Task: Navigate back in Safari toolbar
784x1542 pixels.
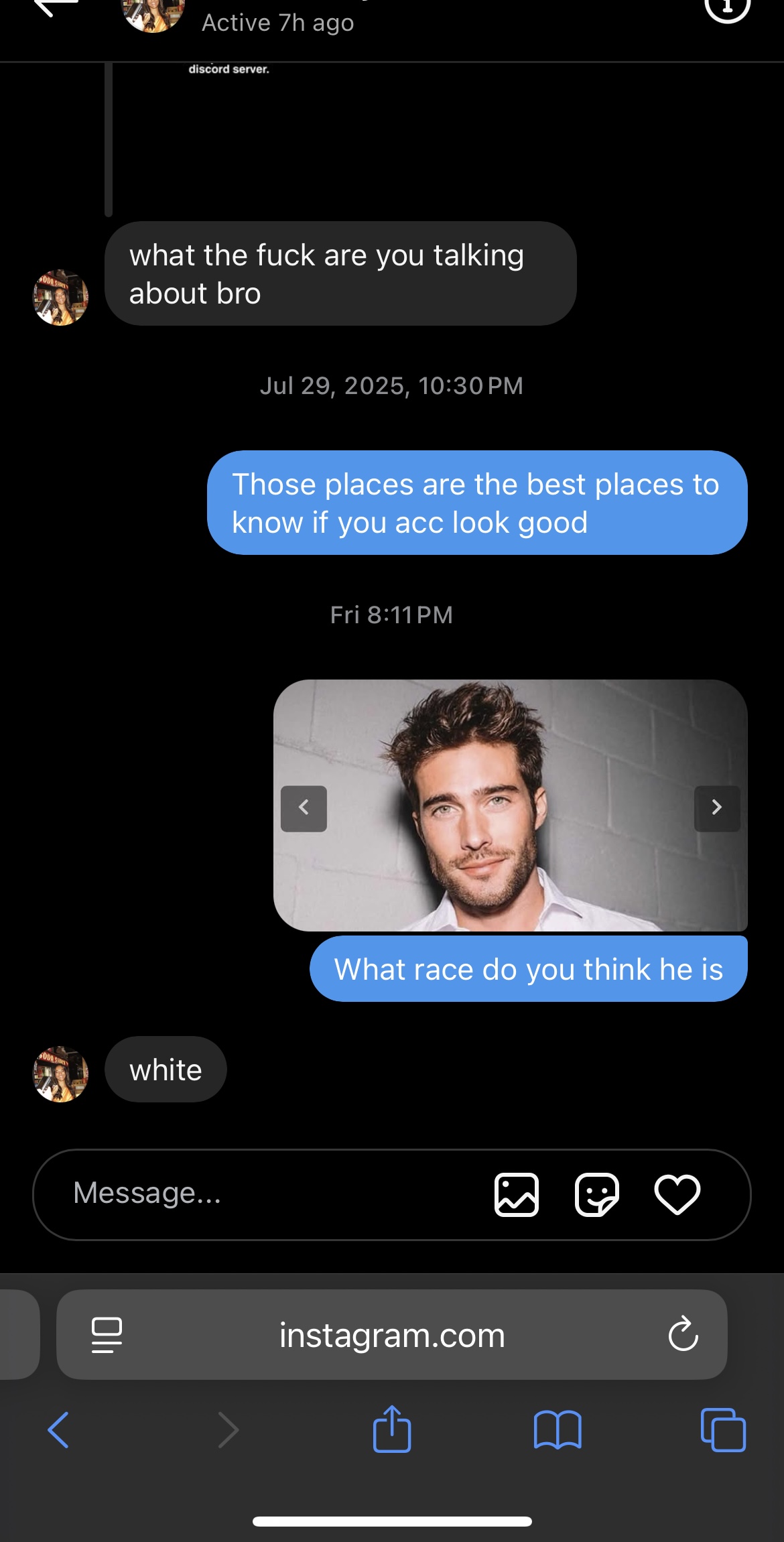Action: (x=58, y=1430)
